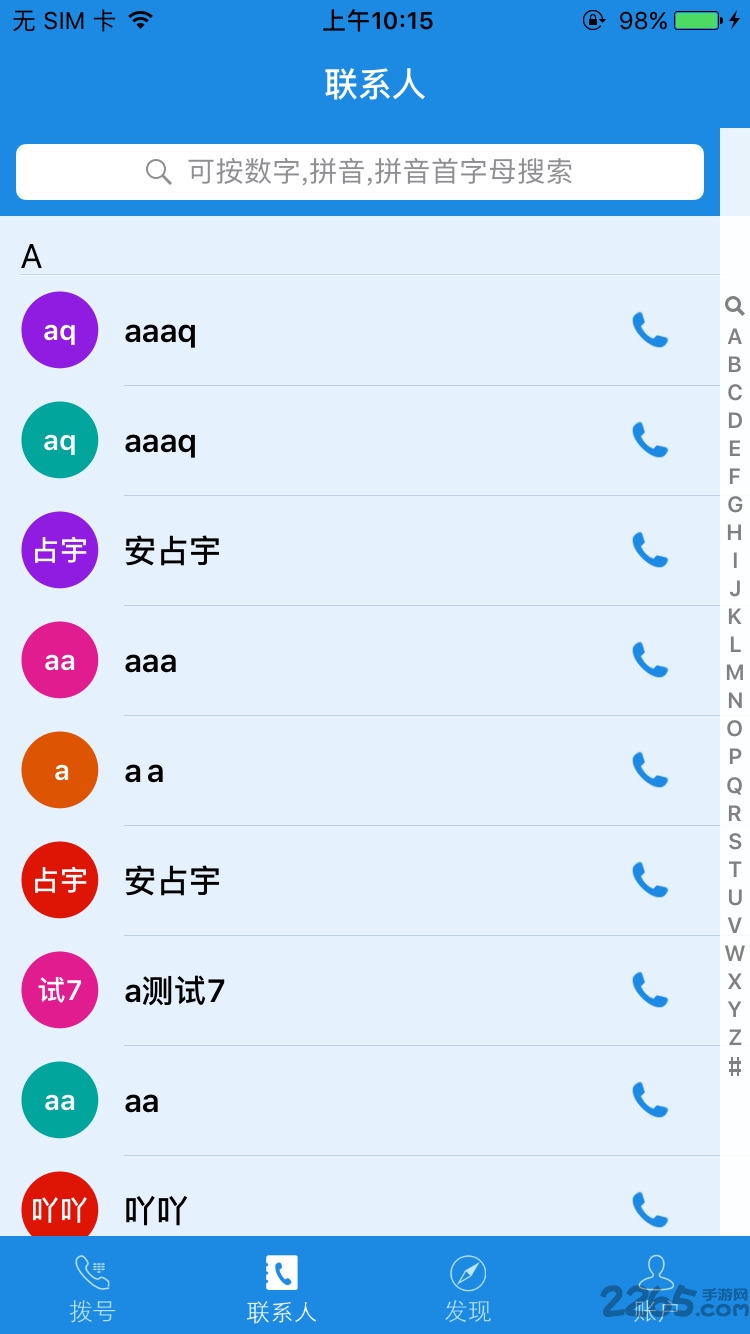Viewport: 750px width, 1334px height.
Task: Call a测试7 with its blue phone icon
Action: coord(650,990)
